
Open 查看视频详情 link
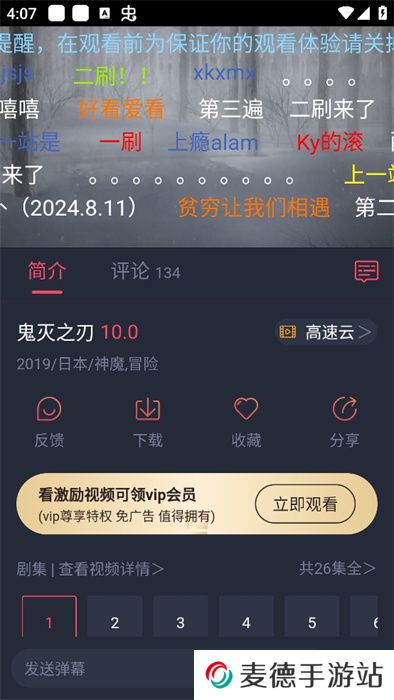(111, 569)
